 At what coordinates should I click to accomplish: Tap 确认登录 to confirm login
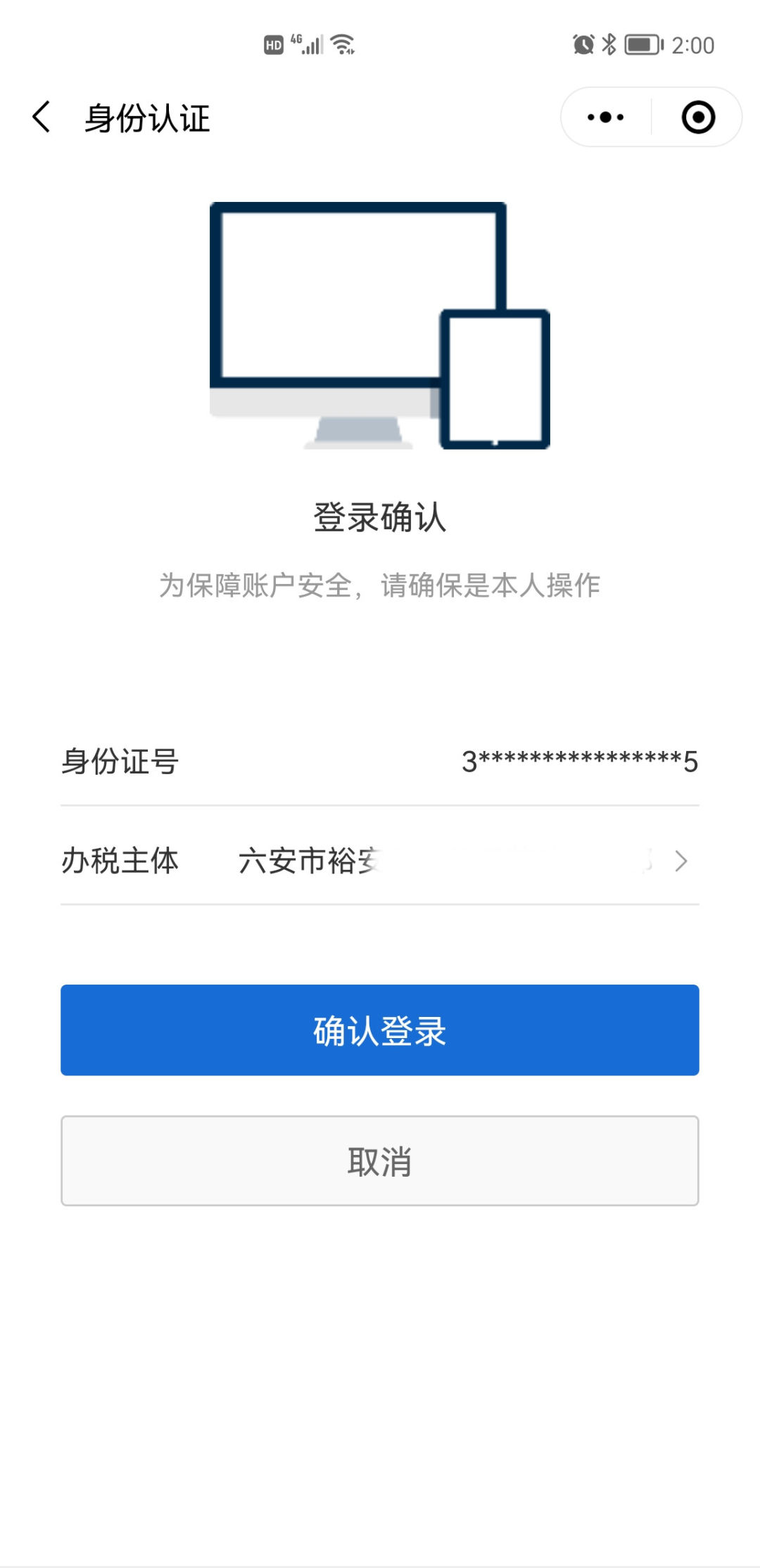click(x=380, y=1030)
